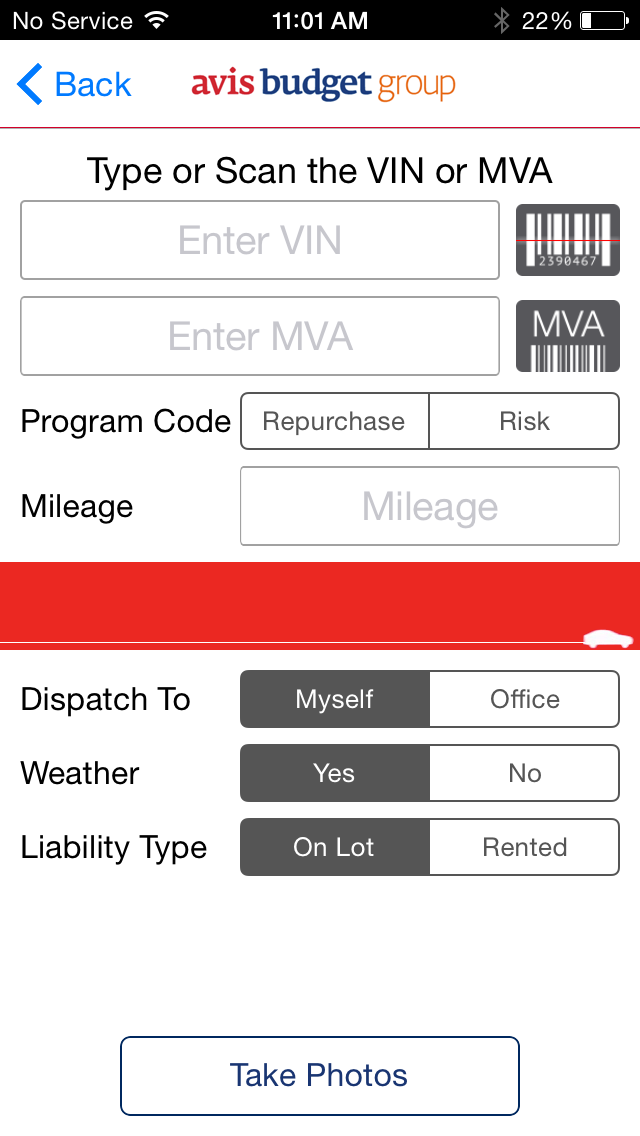Start the Take Photos step
The height and width of the screenshot is (1136, 640).
click(x=320, y=1075)
